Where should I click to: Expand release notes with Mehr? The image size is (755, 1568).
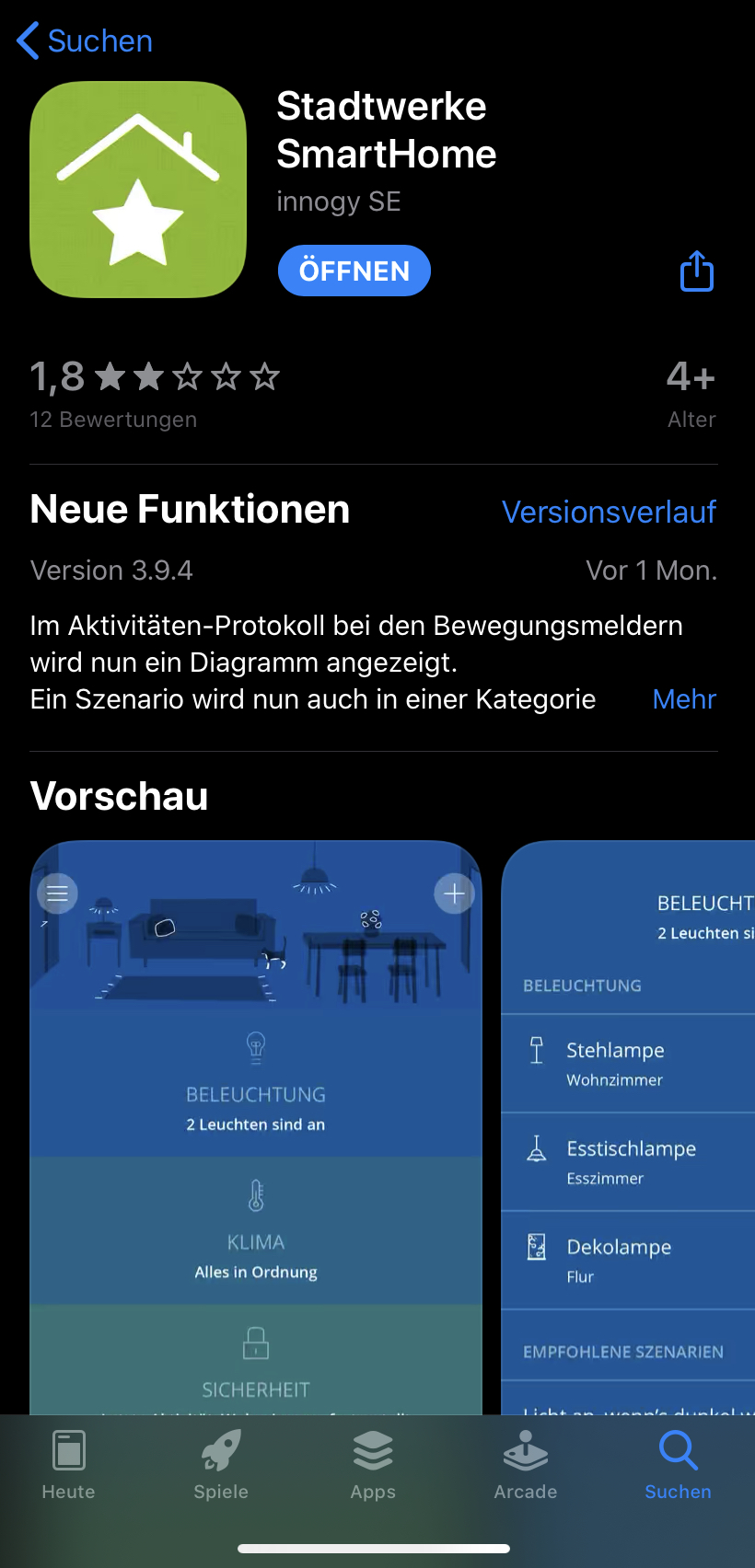click(684, 699)
